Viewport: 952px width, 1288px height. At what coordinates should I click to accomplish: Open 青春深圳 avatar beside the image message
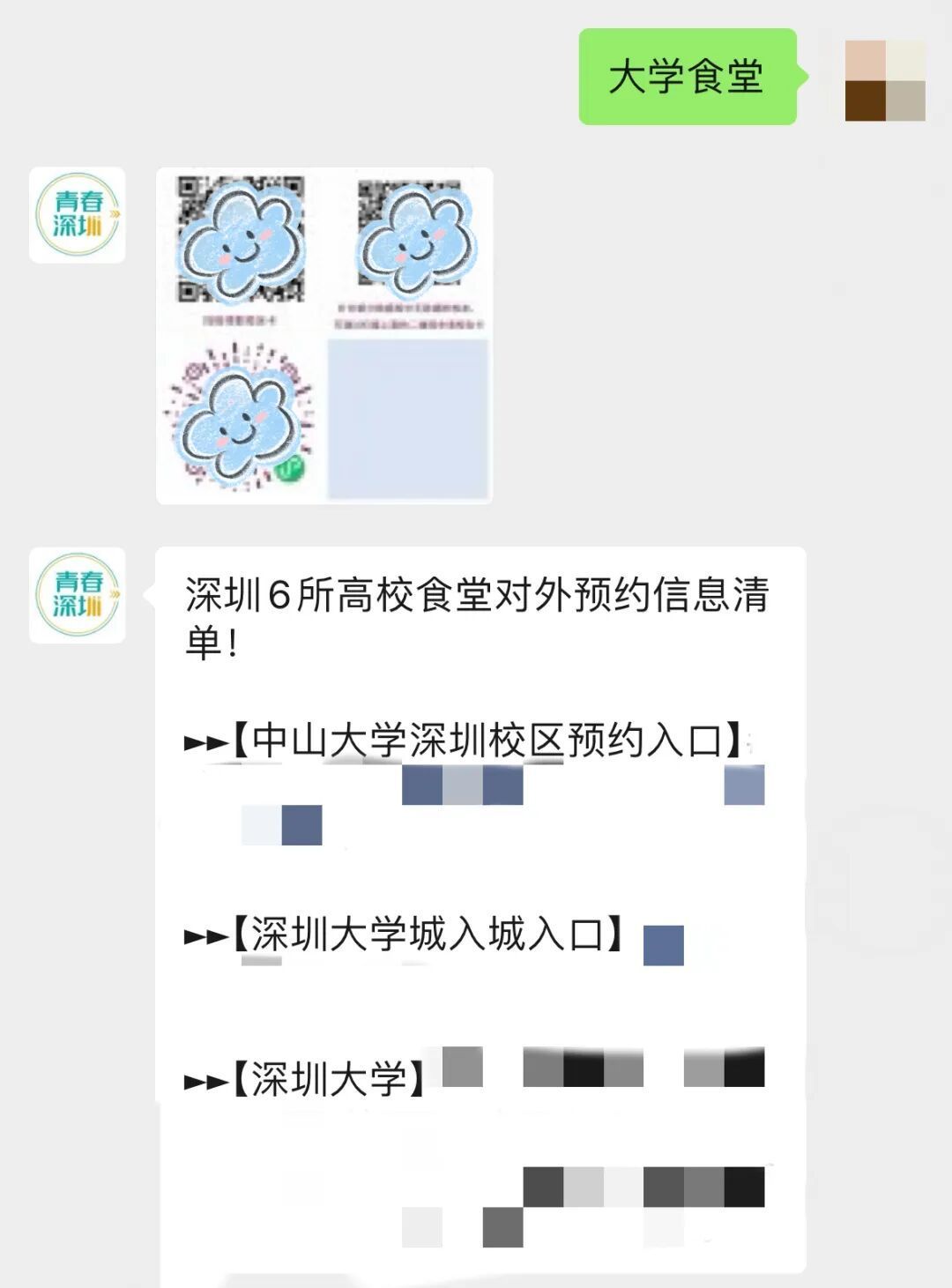point(78,215)
